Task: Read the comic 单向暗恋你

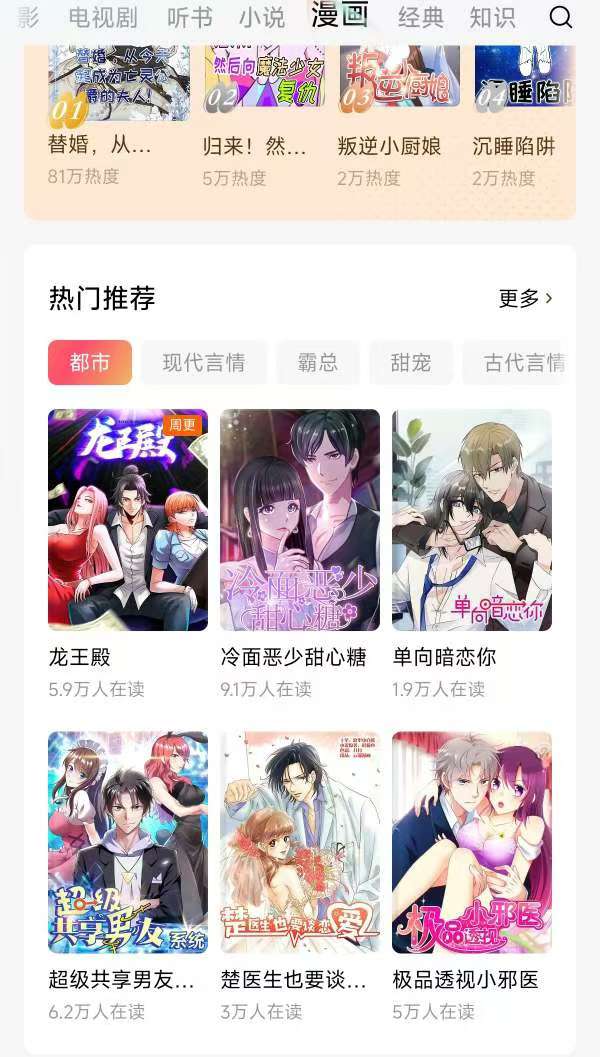Action: click(472, 520)
